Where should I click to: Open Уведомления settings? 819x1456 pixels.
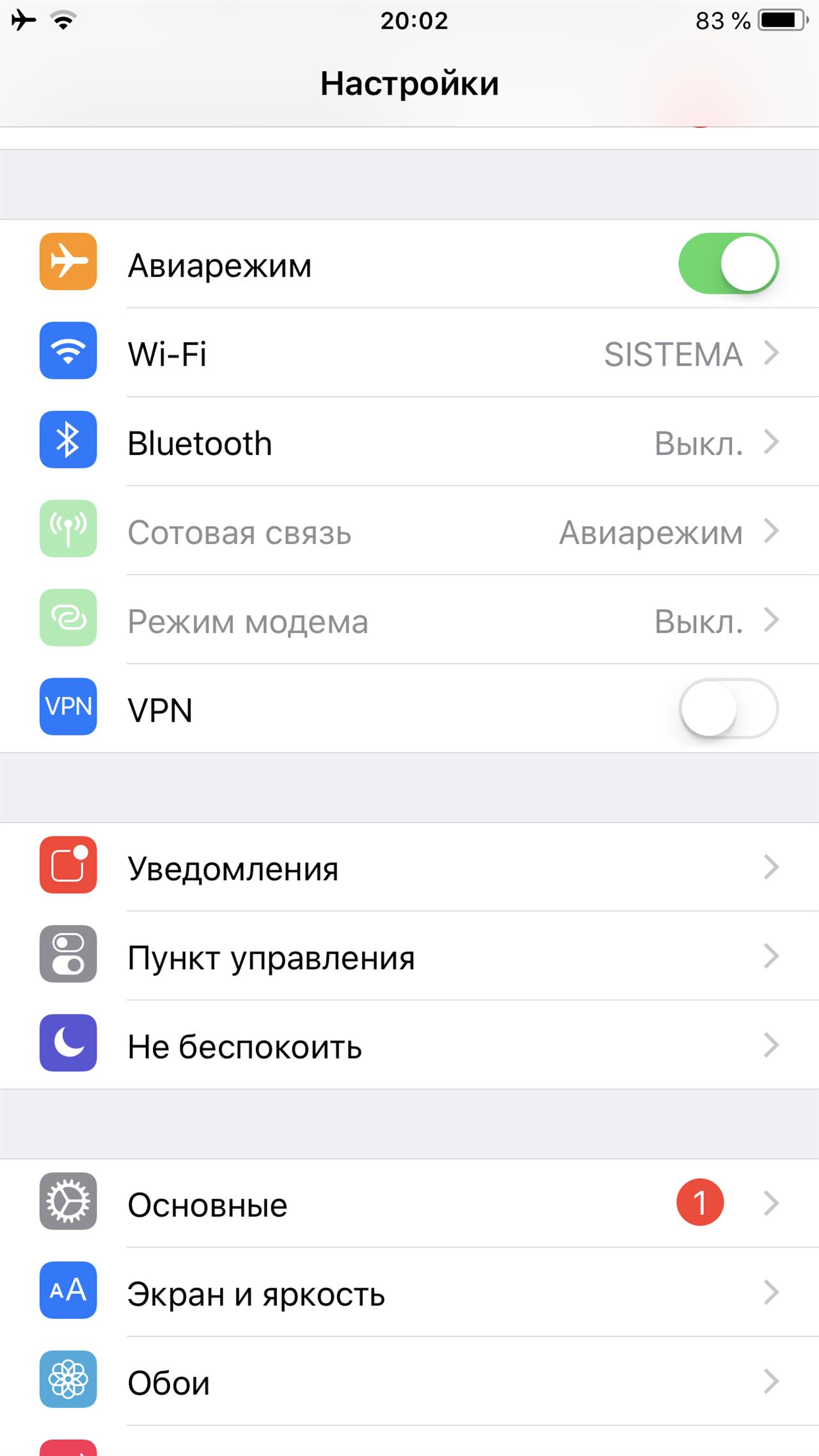coord(409,868)
